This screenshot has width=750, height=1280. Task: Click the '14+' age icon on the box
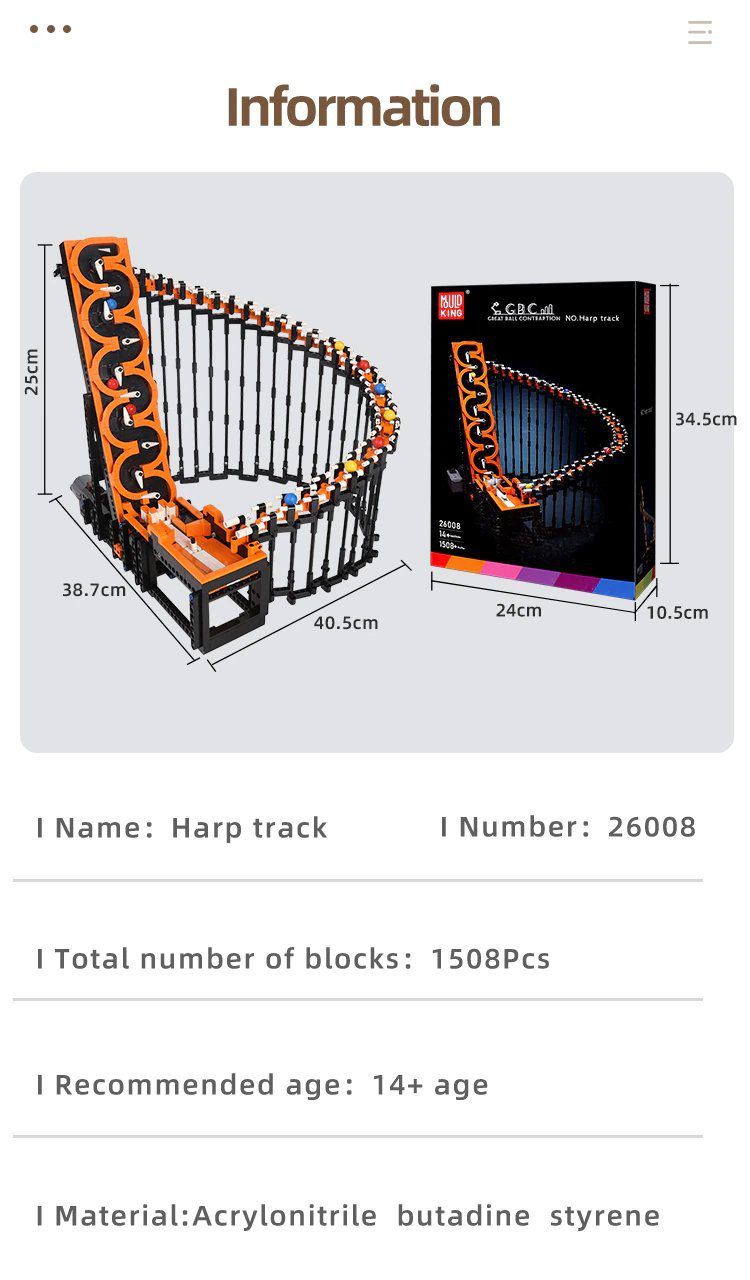click(x=447, y=534)
